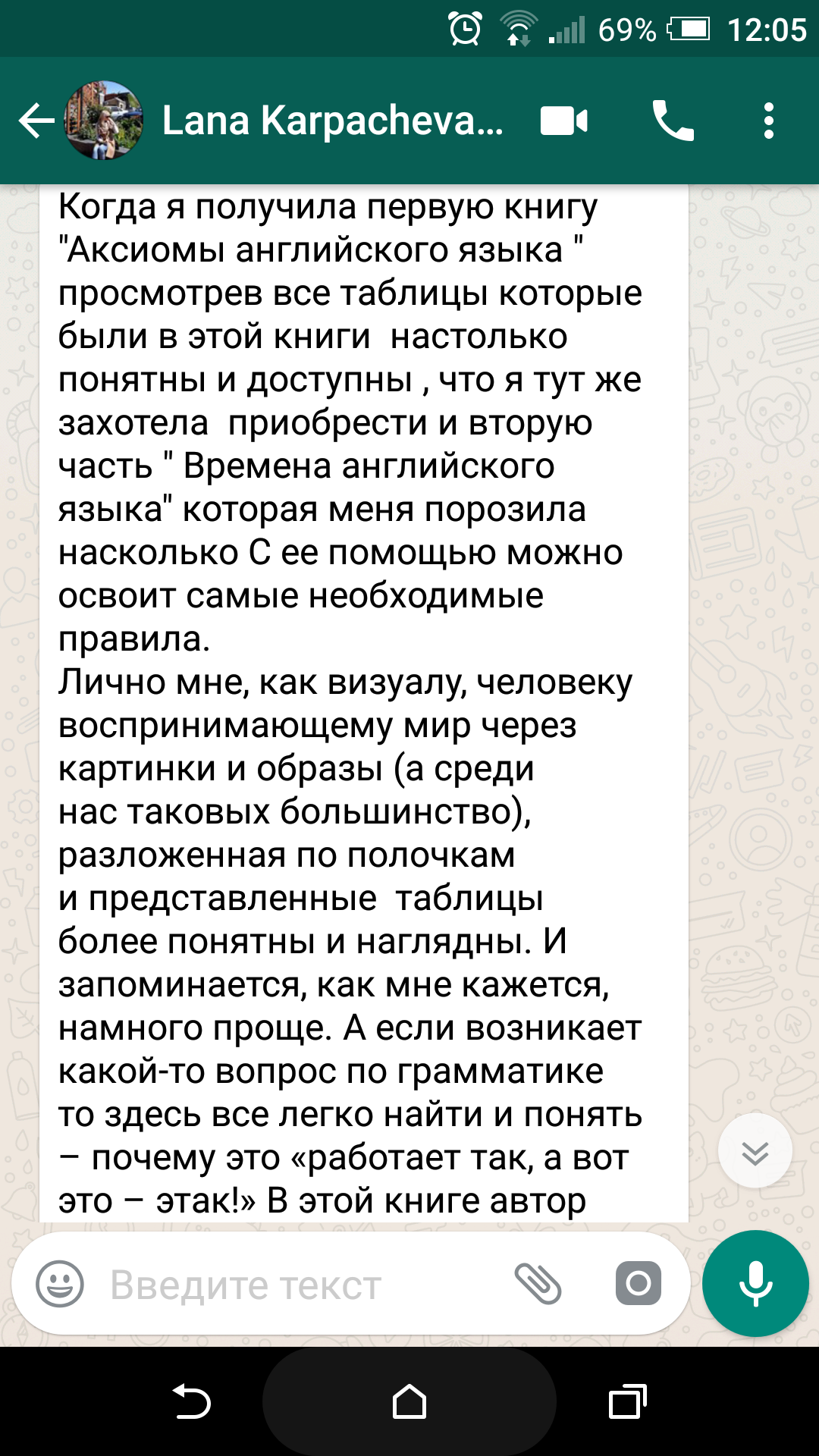This screenshot has width=819, height=1456.
Task: Open Lana Karpacheva's contact info
Action: (332, 121)
